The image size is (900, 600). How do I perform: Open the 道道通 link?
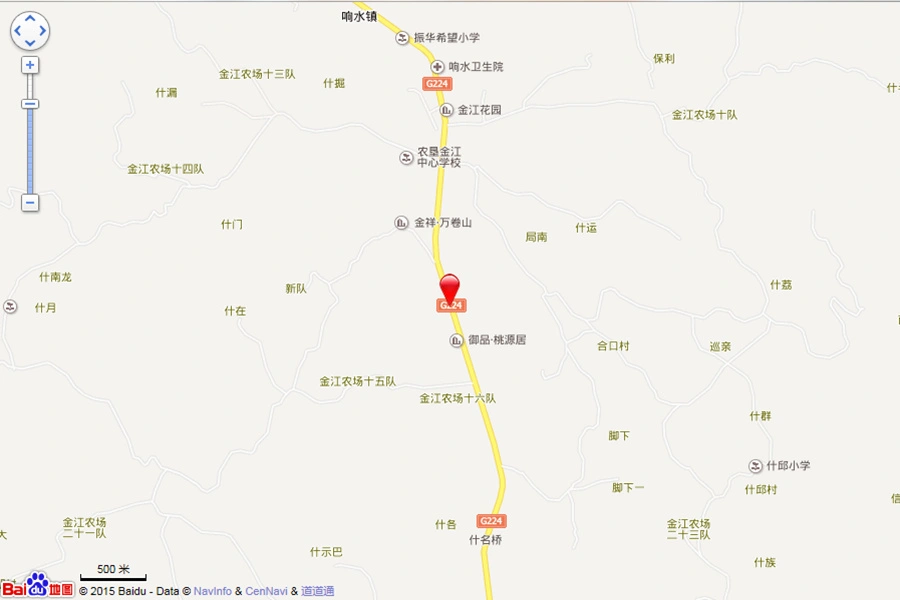(317, 591)
